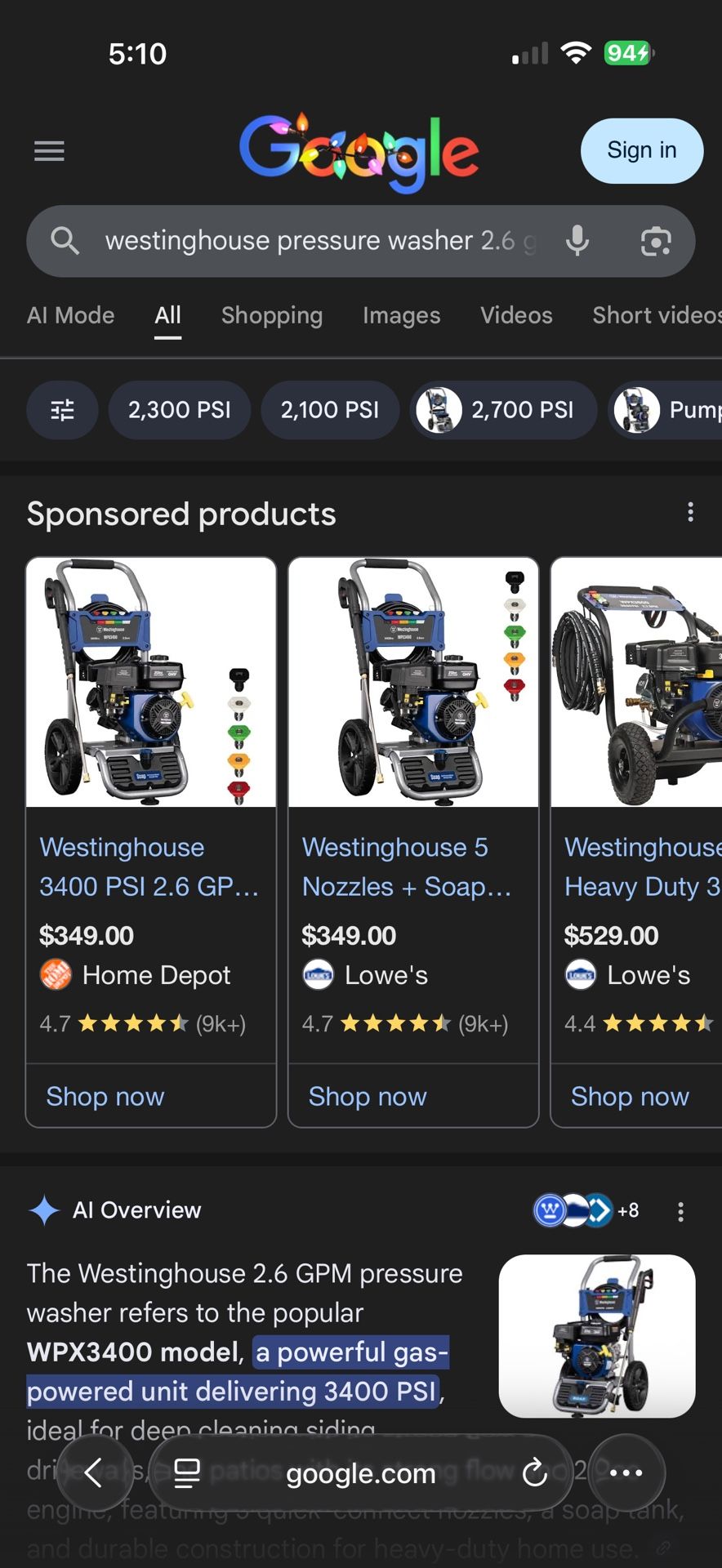Open Google Lens camera search

click(656, 241)
